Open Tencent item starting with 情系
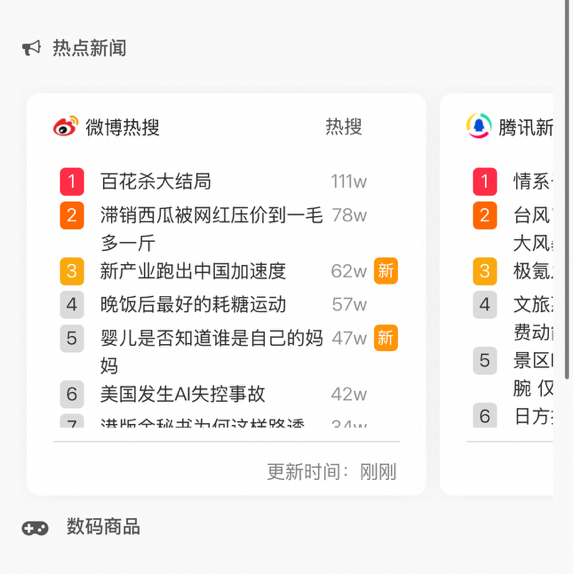573x574 pixels. point(533,182)
